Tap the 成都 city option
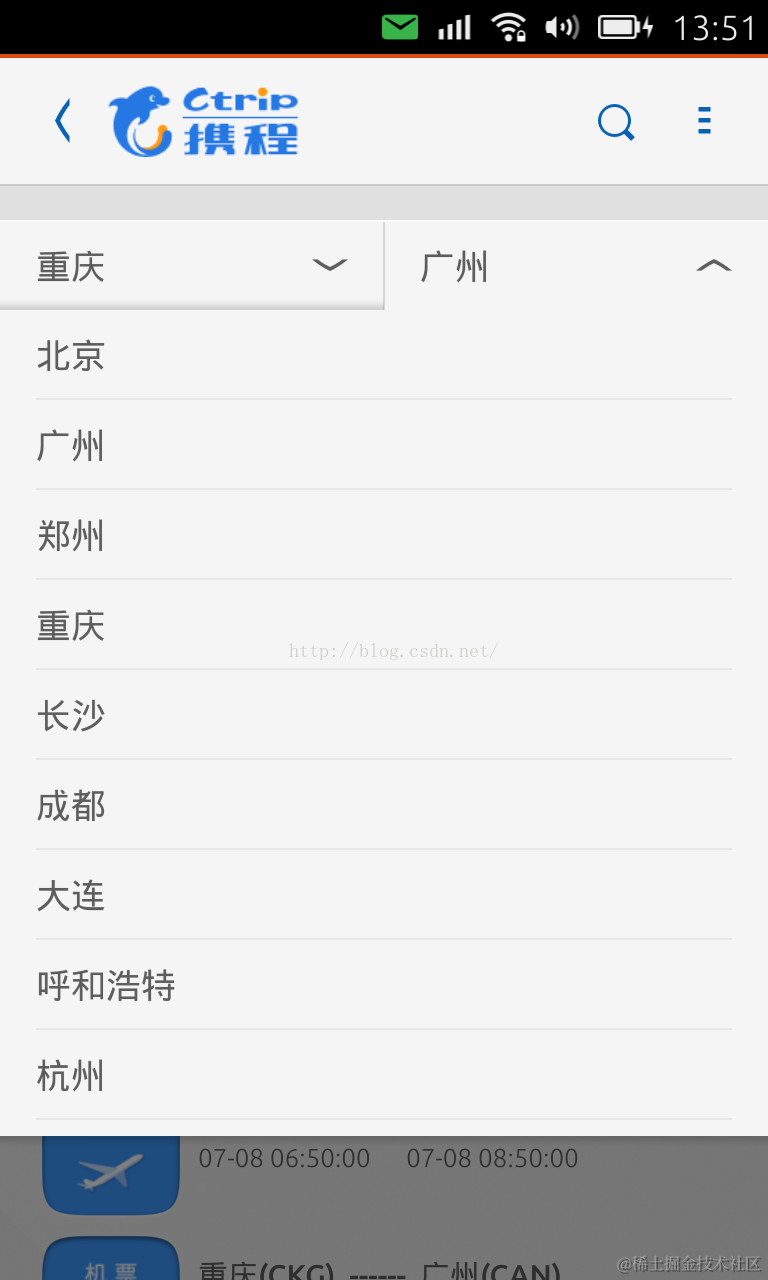The image size is (768, 1280). (384, 805)
